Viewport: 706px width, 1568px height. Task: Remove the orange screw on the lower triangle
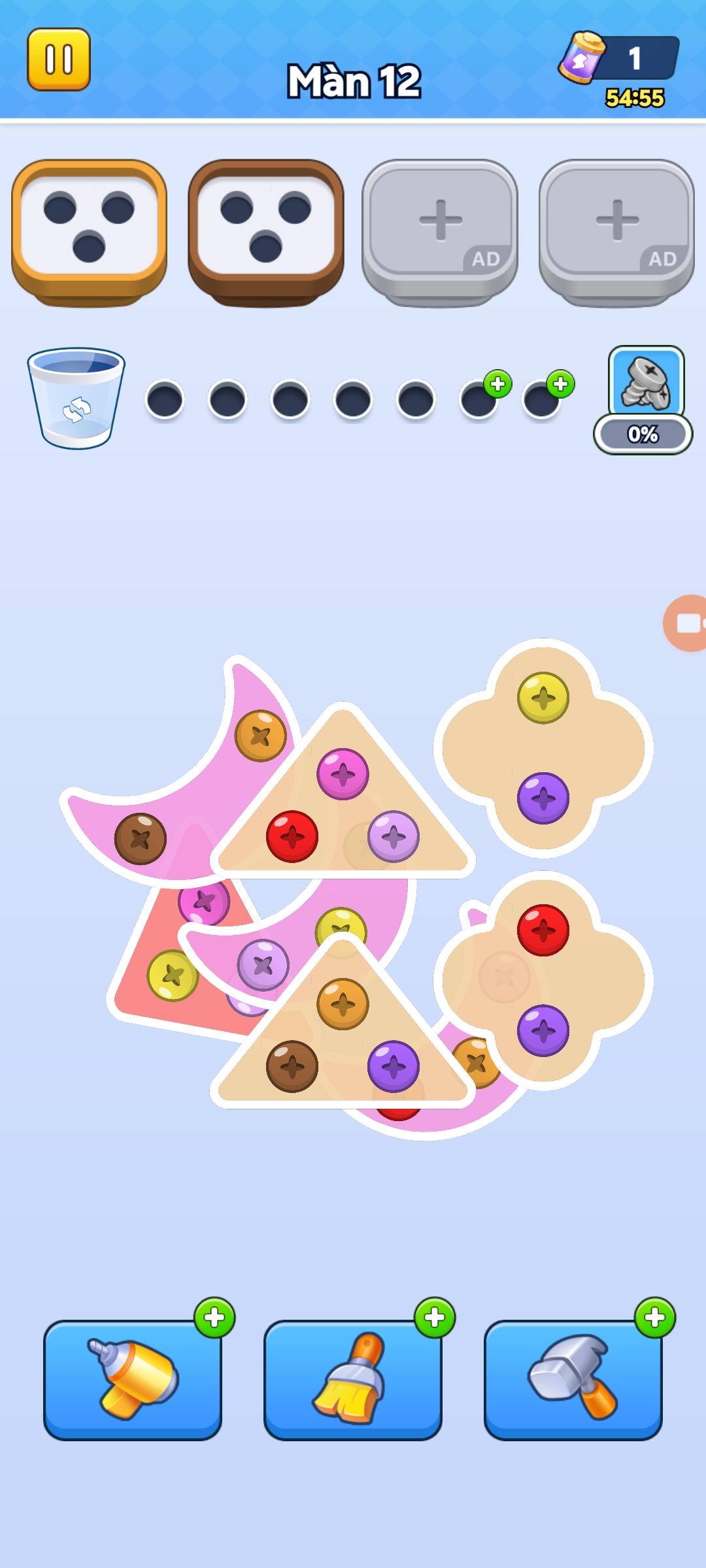[x=343, y=1004]
